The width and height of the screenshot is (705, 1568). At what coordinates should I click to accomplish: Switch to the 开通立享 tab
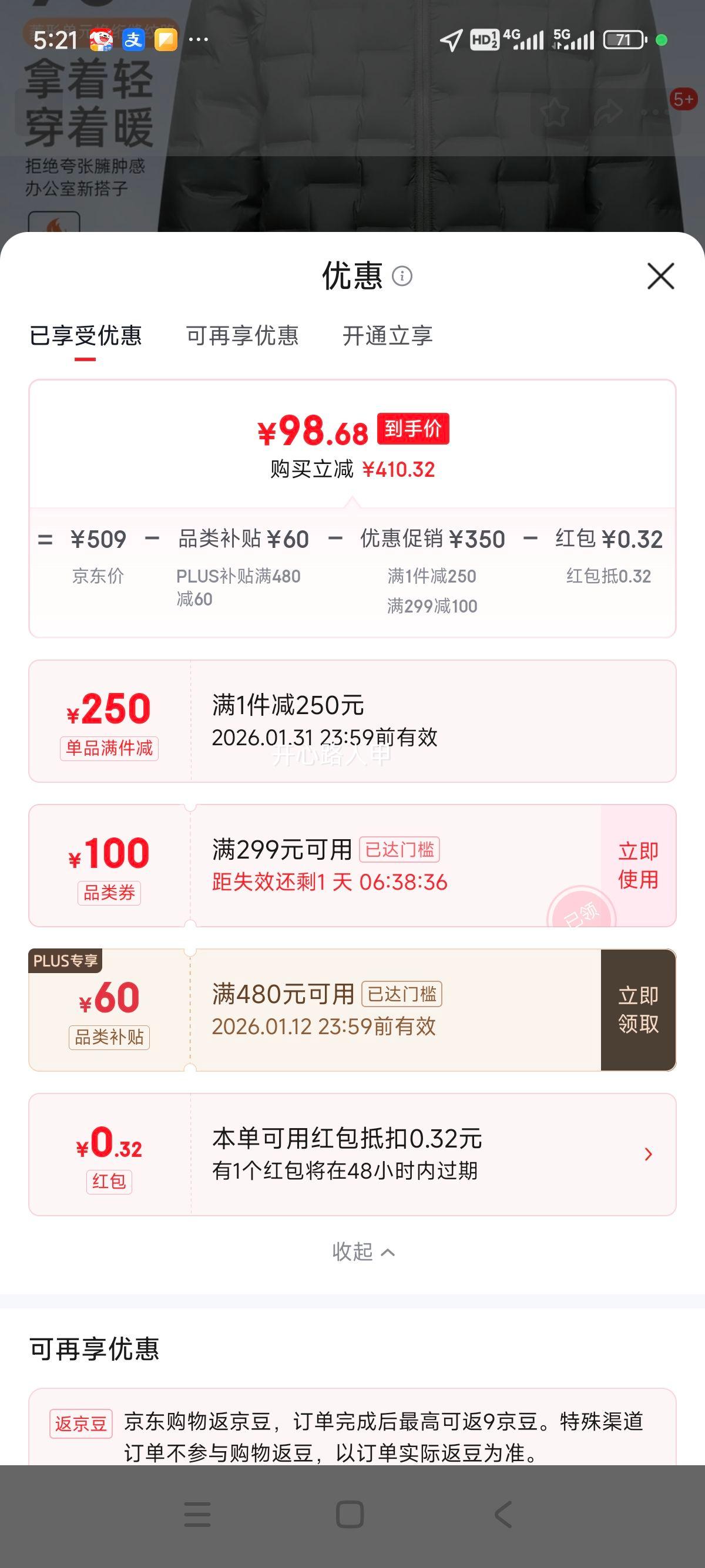[387, 336]
